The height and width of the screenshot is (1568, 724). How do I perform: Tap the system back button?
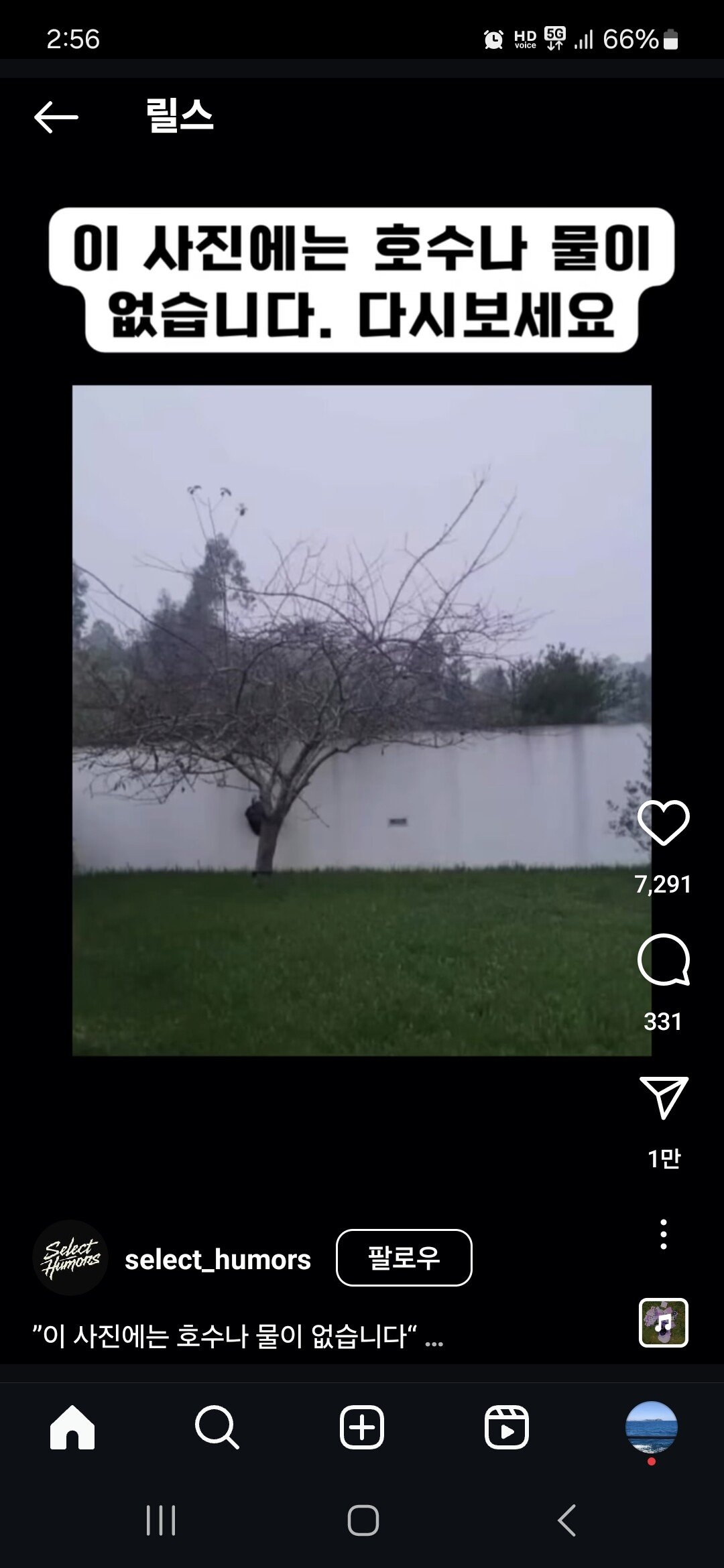point(567,1520)
